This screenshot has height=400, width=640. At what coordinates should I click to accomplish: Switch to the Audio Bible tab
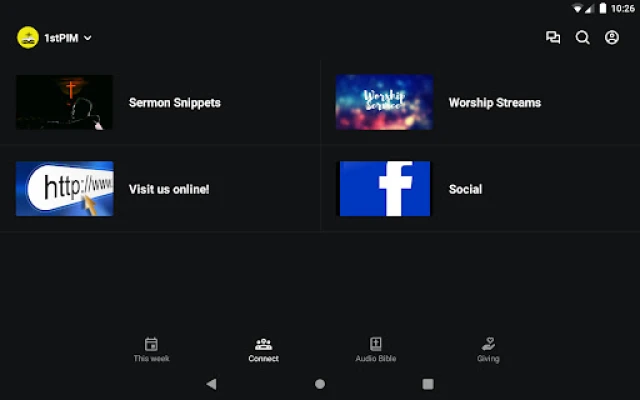click(376, 349)
